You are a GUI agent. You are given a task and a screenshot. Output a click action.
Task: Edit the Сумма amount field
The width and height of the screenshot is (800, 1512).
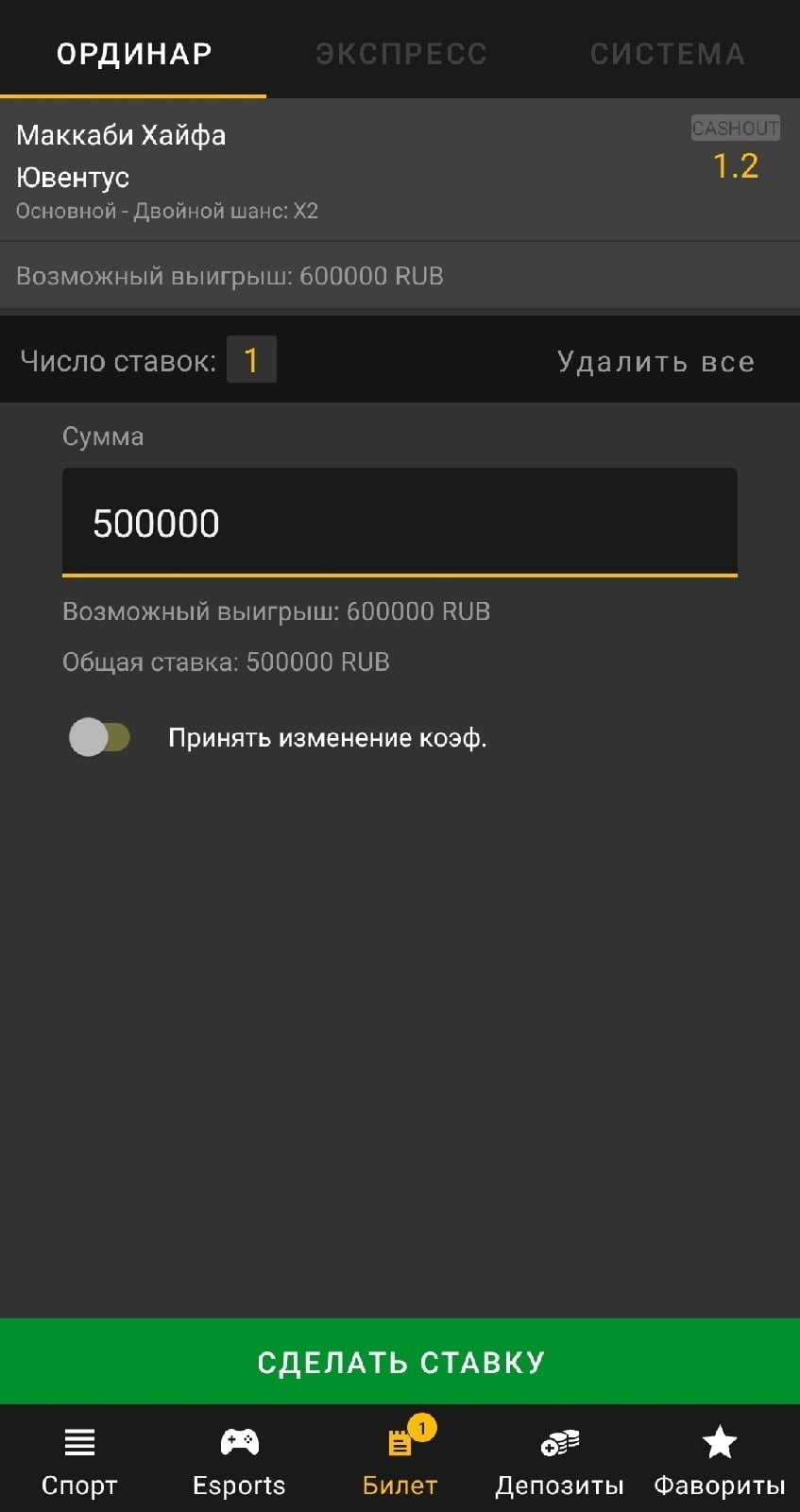tap(400, 523)
